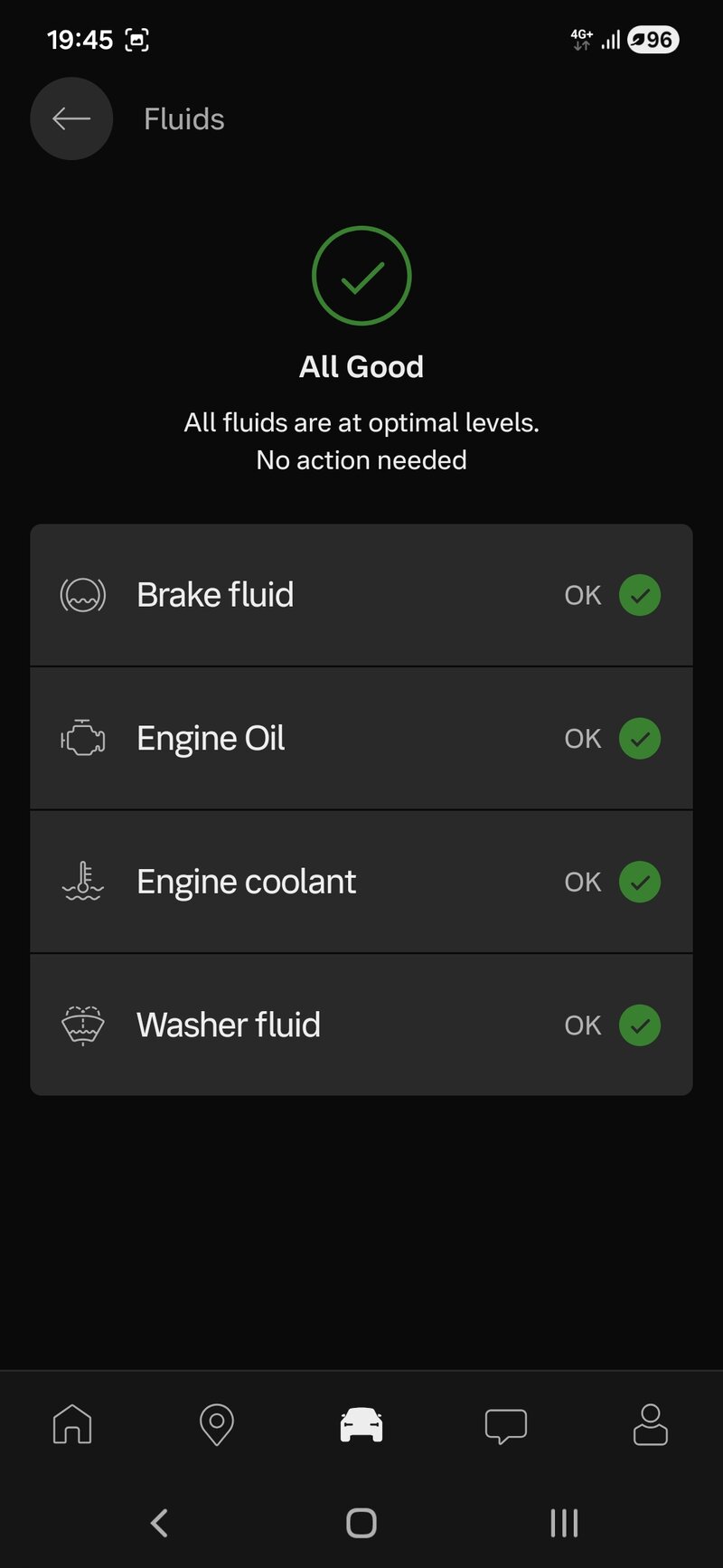Tap the Engine Oil icon

tap(82, 738)
